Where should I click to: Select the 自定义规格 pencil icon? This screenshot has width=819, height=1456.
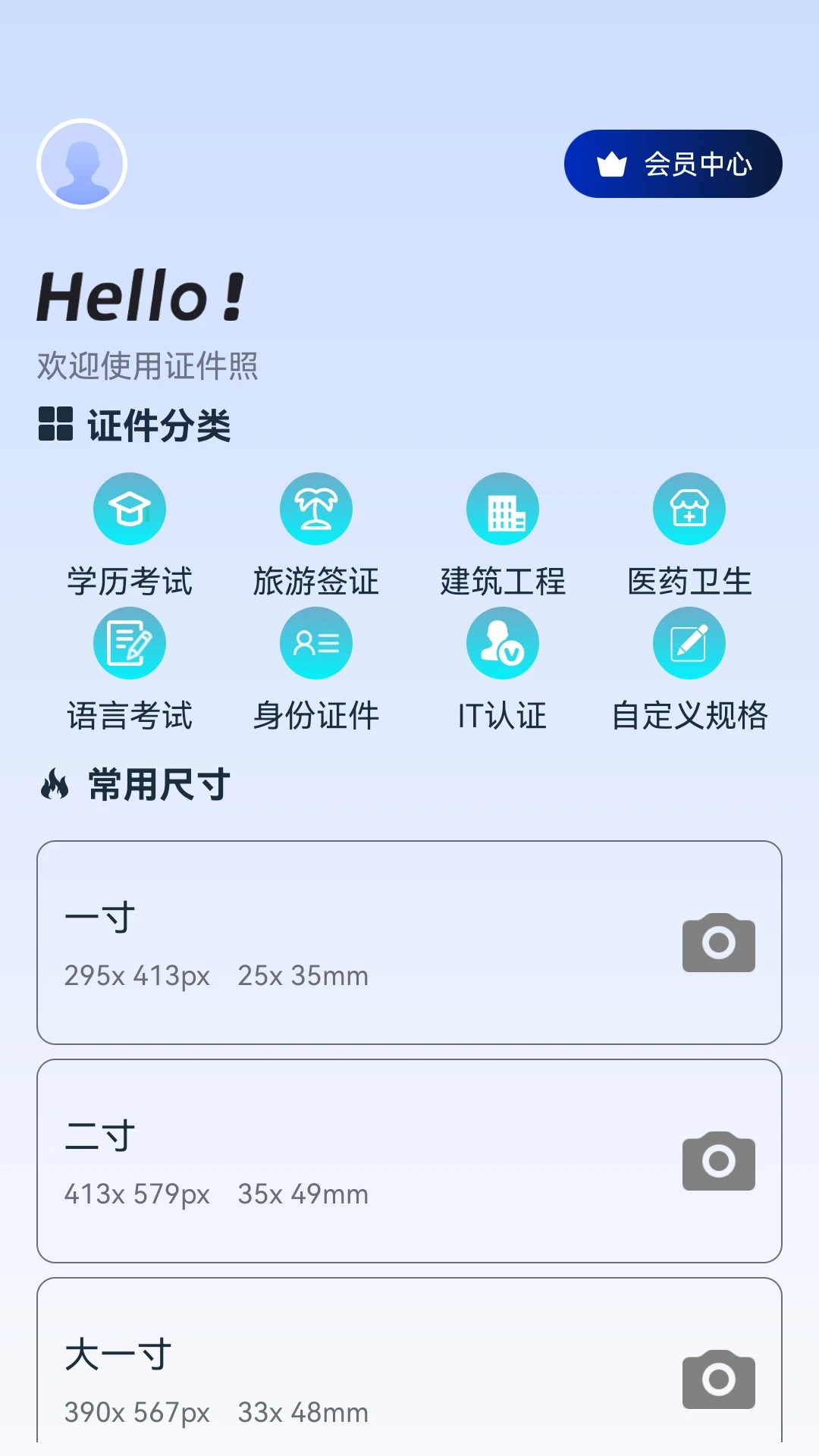[689, 642]
